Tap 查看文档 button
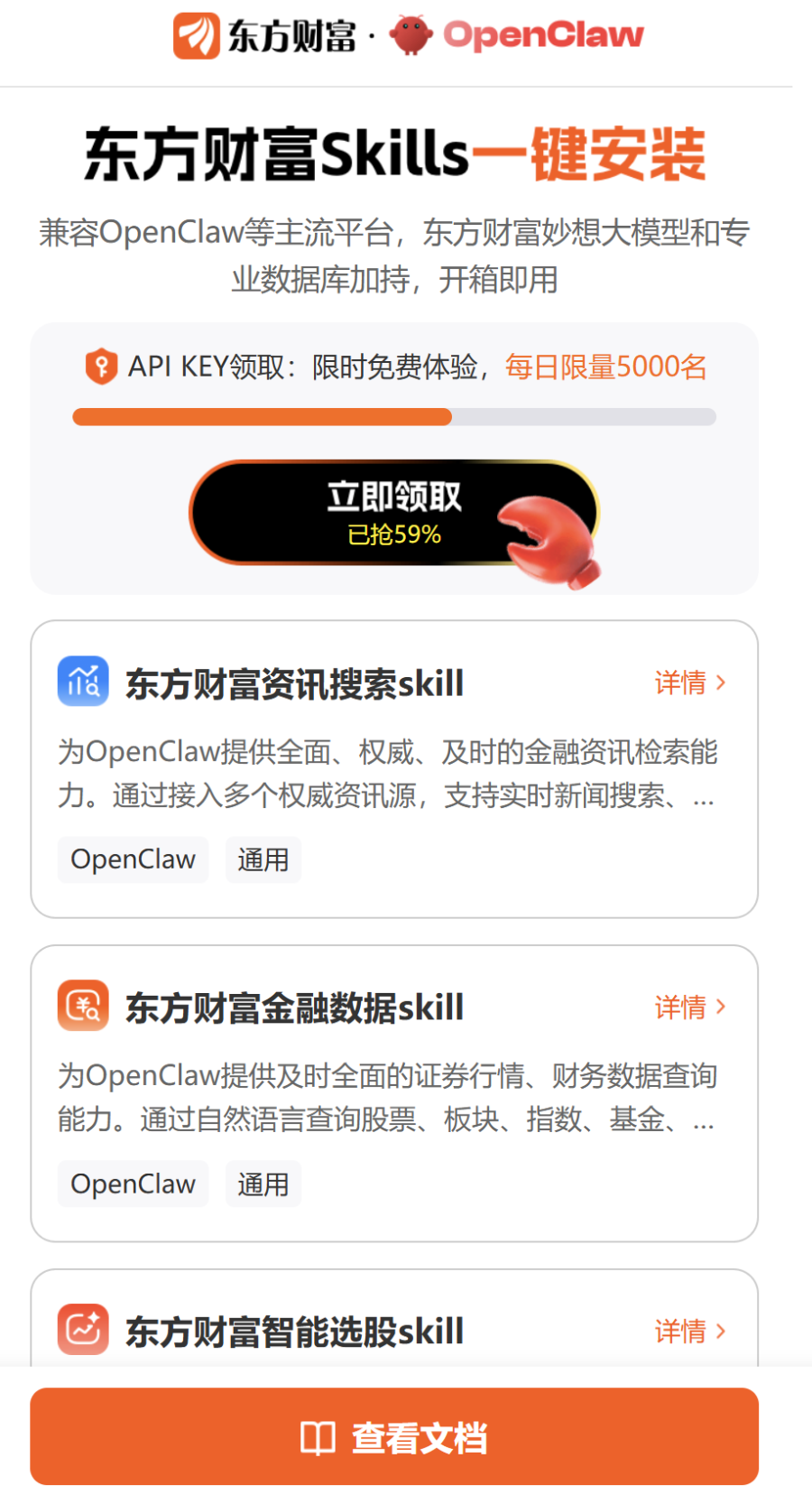Screen dimensions: 812x1495 394,1436
